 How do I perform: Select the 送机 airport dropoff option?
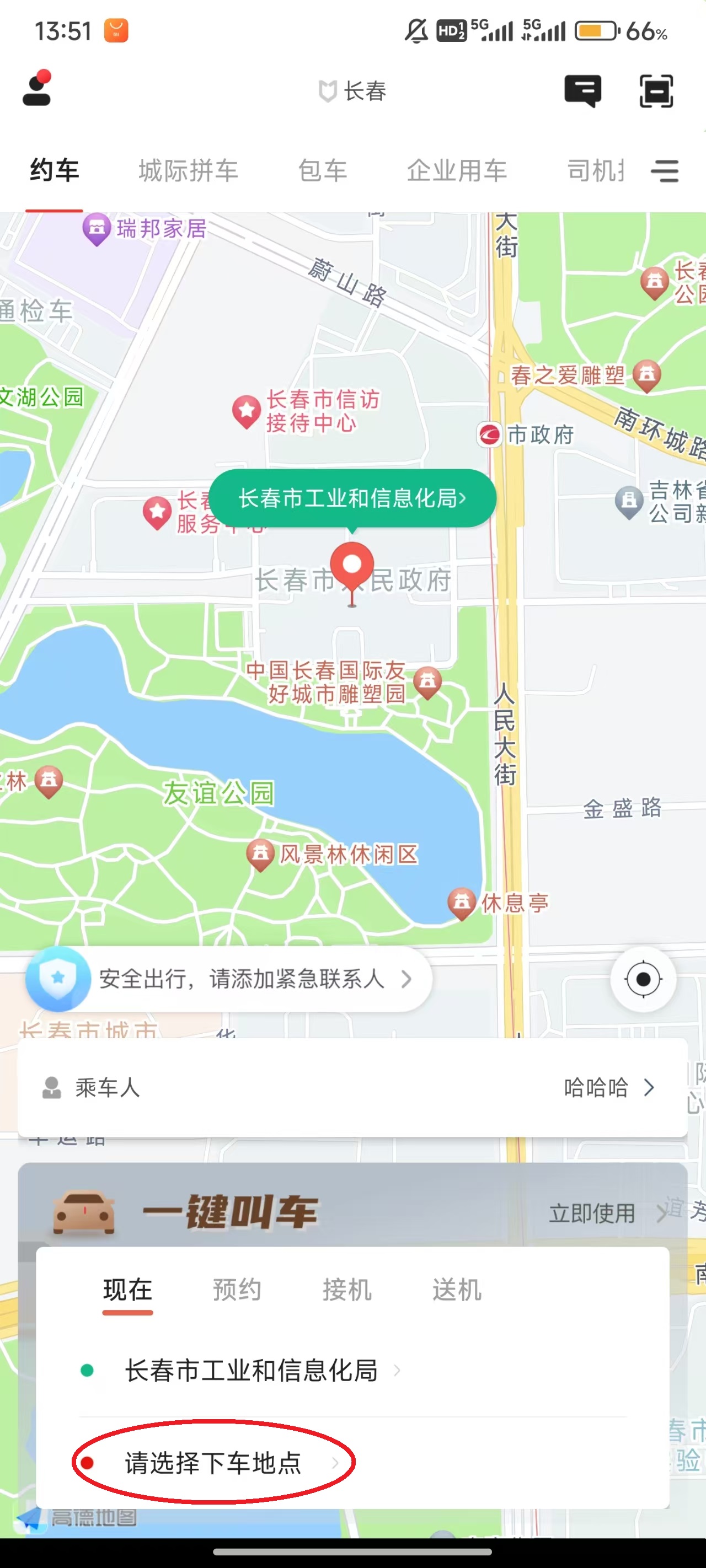click(456, 1288)
